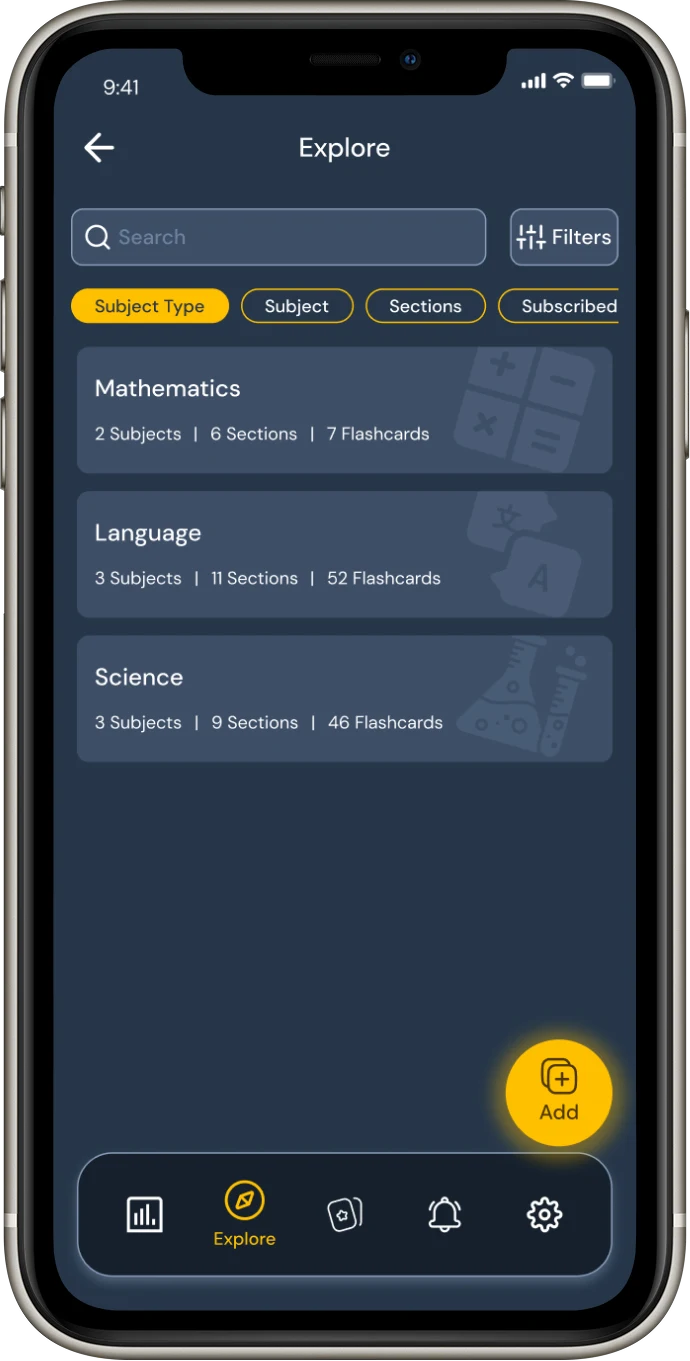Select the Sections chip
Viewport: 690px width, 1361px height.
click(425, 306)
